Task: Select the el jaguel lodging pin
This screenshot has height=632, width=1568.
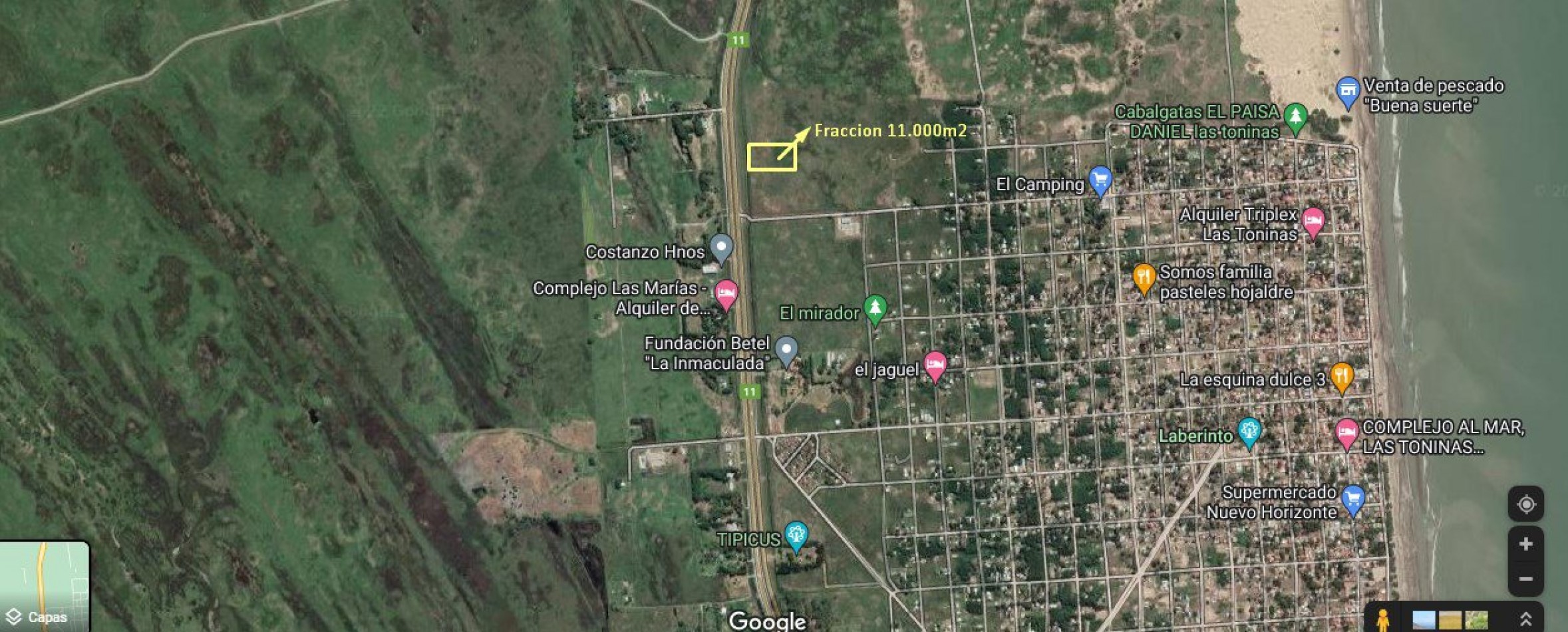Action: pyautogui.click(x=935, y=365)
